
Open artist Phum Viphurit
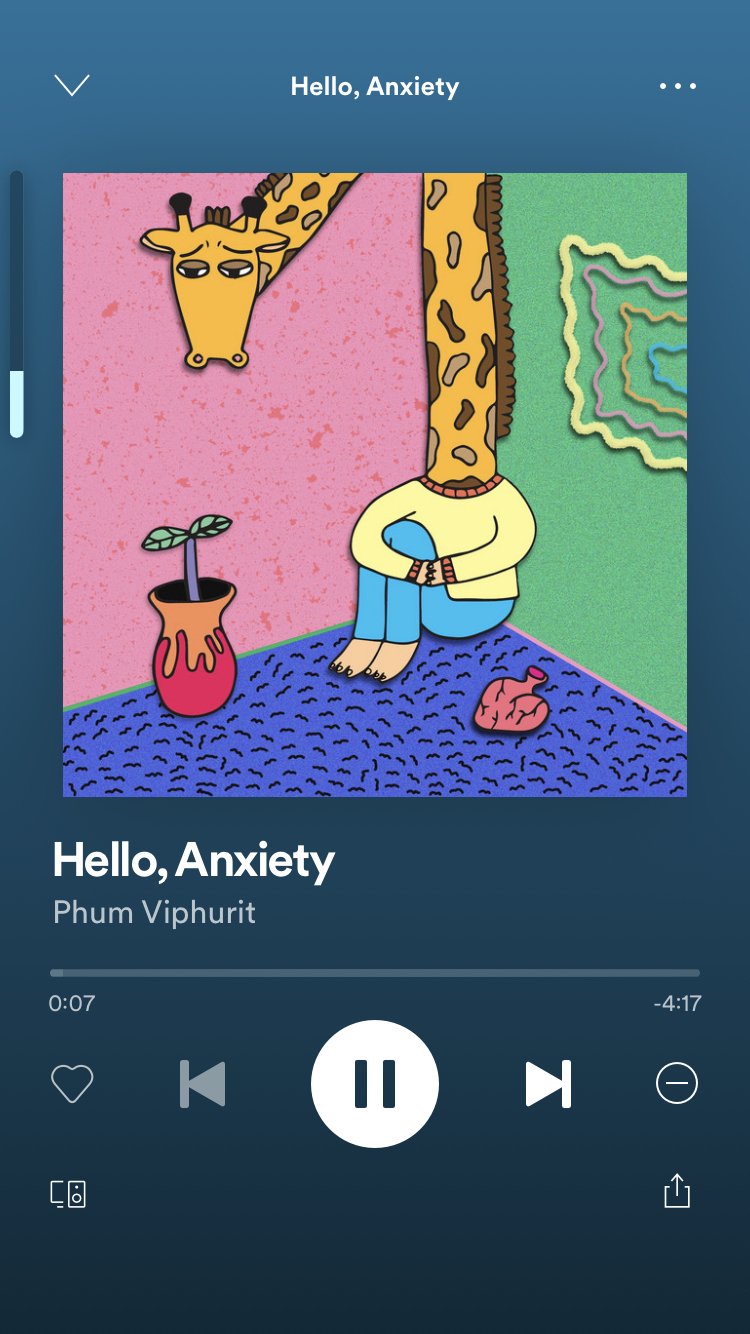154,912
